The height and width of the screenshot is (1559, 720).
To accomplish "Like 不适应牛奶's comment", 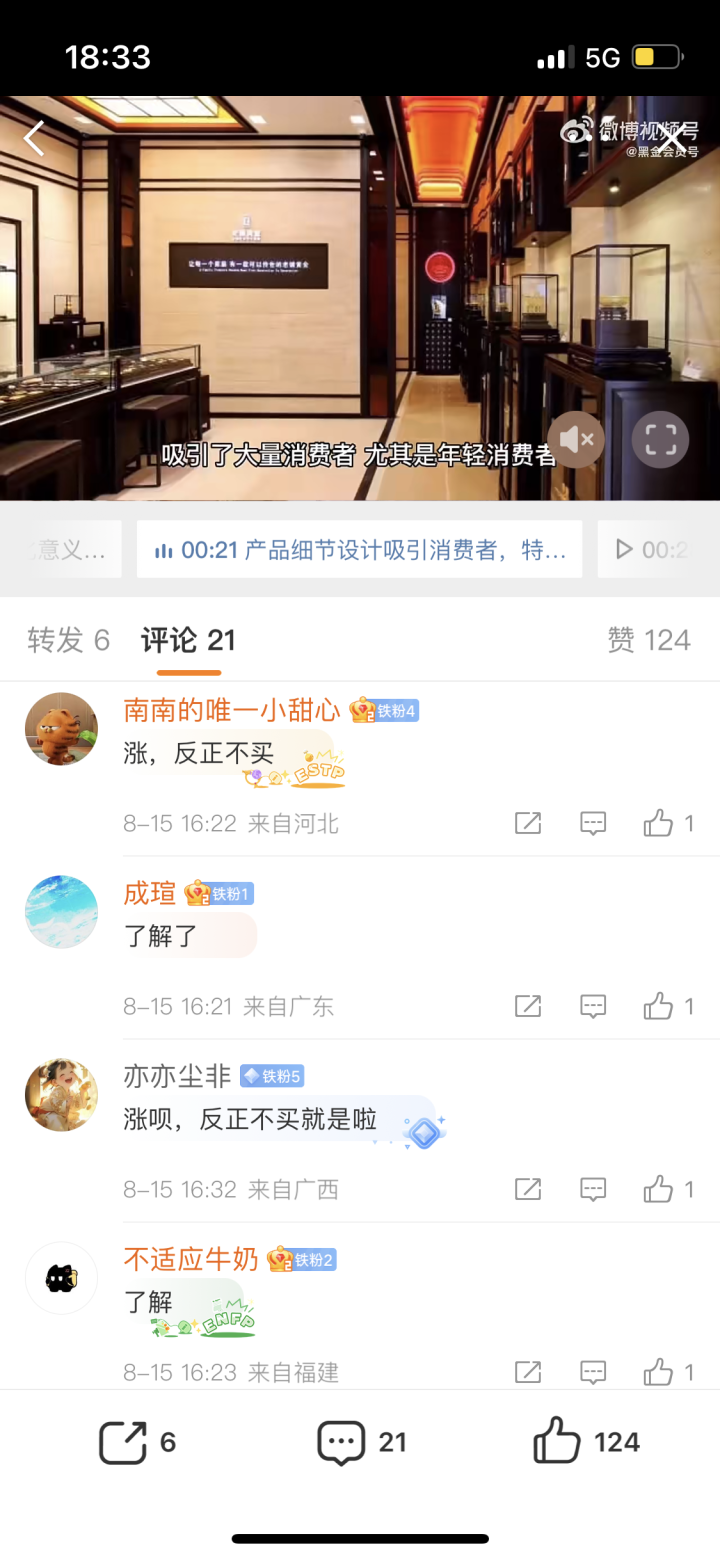I will (x=659, y=1372).
